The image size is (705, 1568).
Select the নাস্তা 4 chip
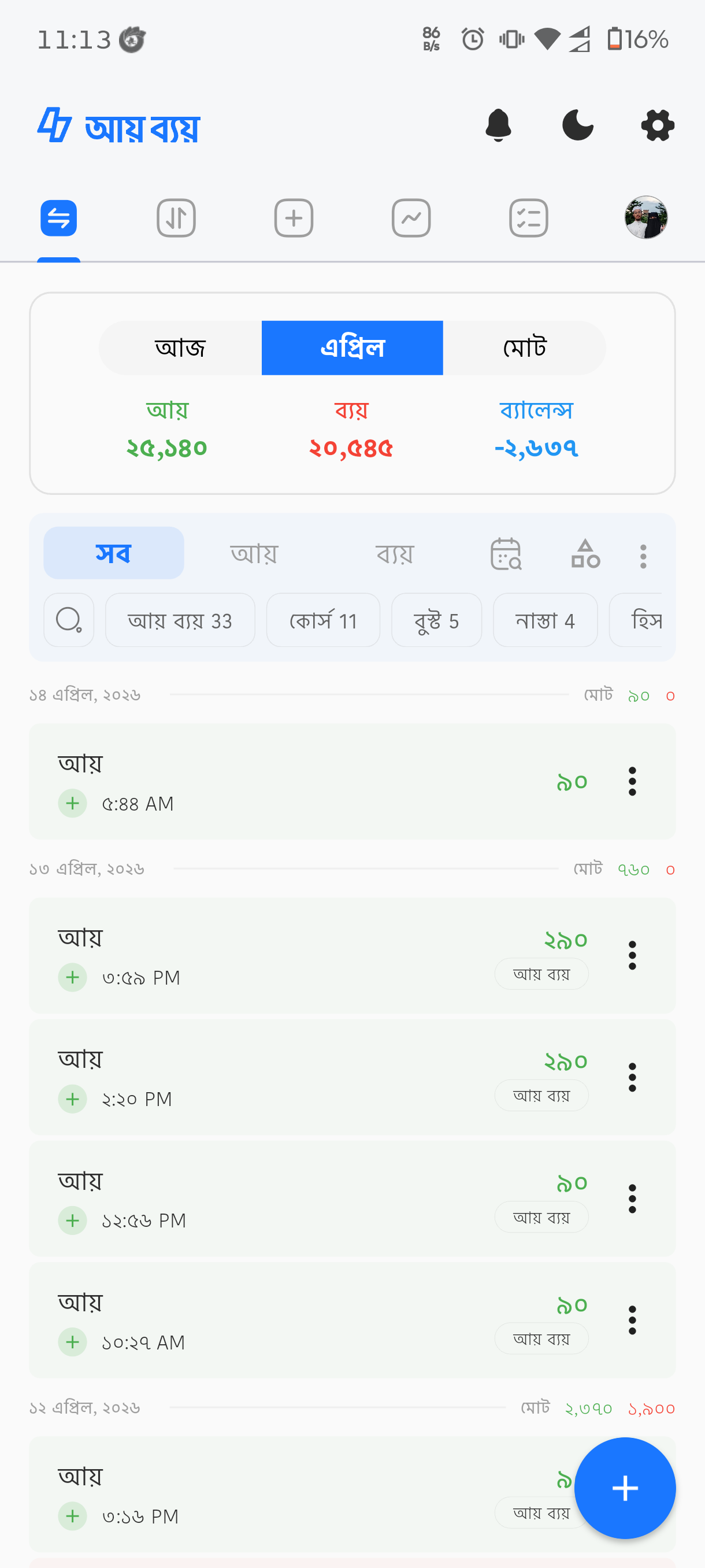click(x=545, y=620)
